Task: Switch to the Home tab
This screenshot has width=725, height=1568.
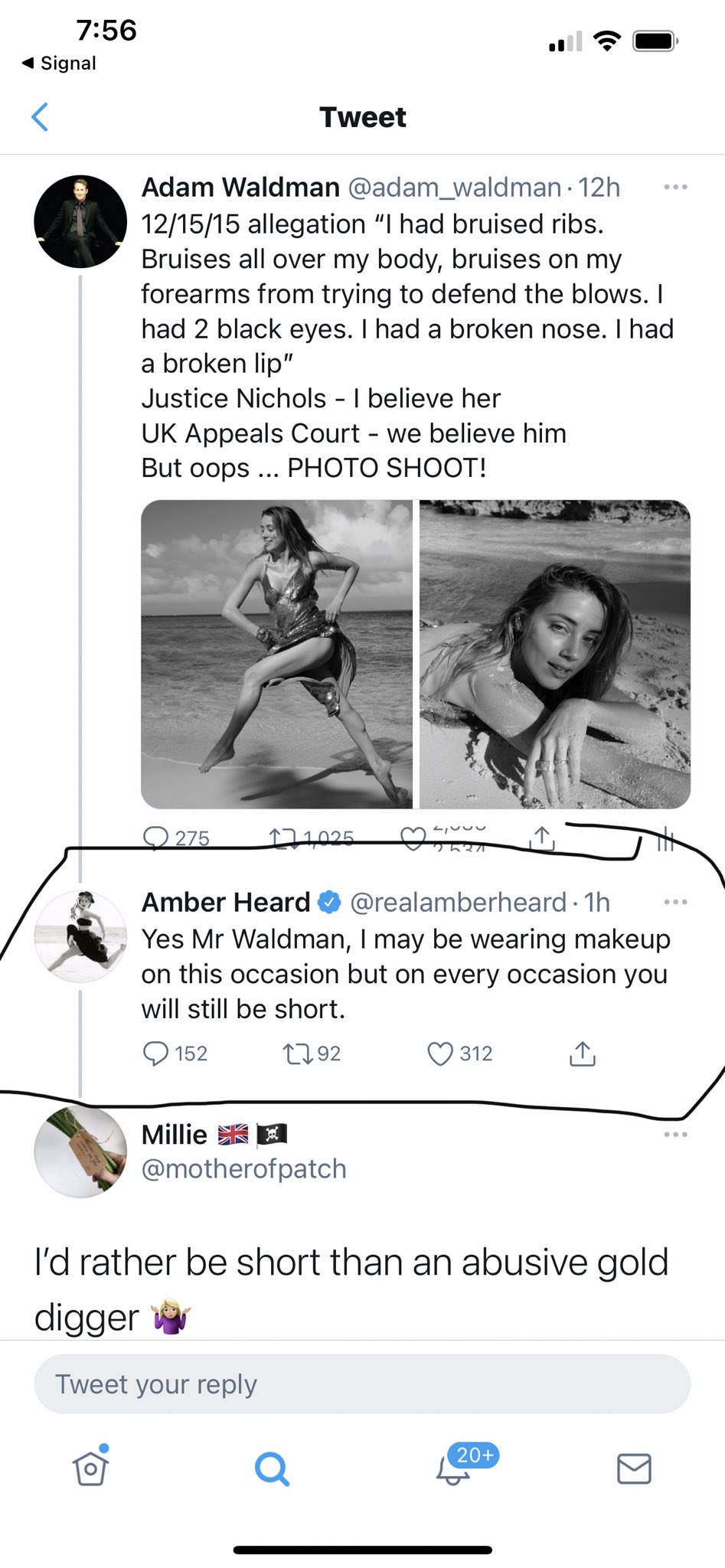Action: [x=90, y=1467]
